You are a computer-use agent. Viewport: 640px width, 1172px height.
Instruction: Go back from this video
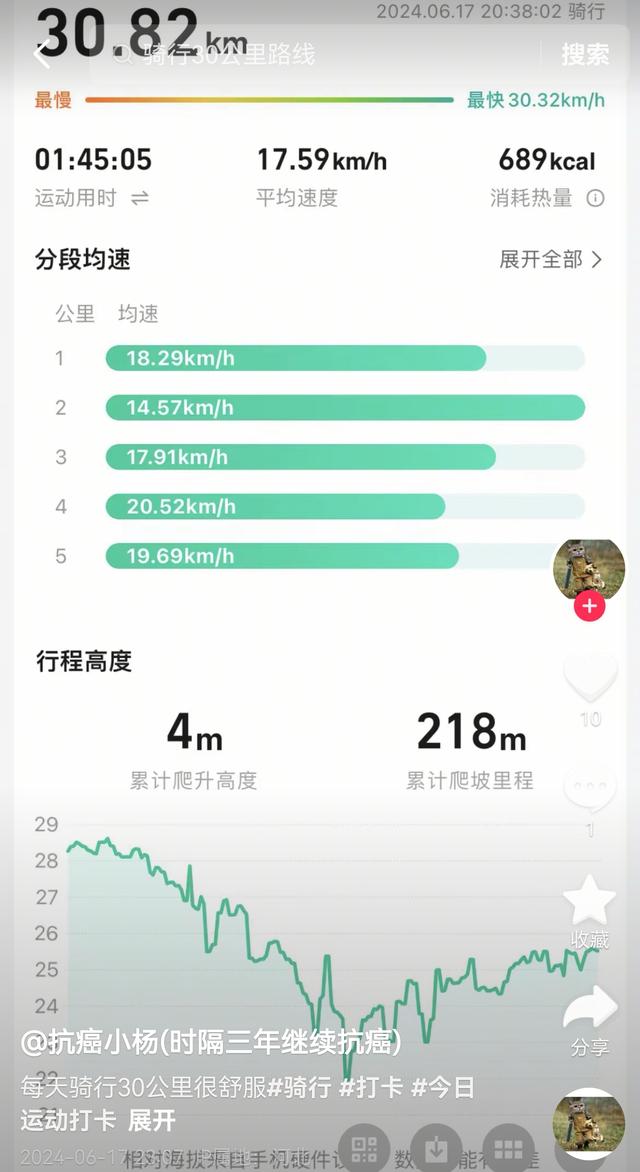tap(42, 55)
